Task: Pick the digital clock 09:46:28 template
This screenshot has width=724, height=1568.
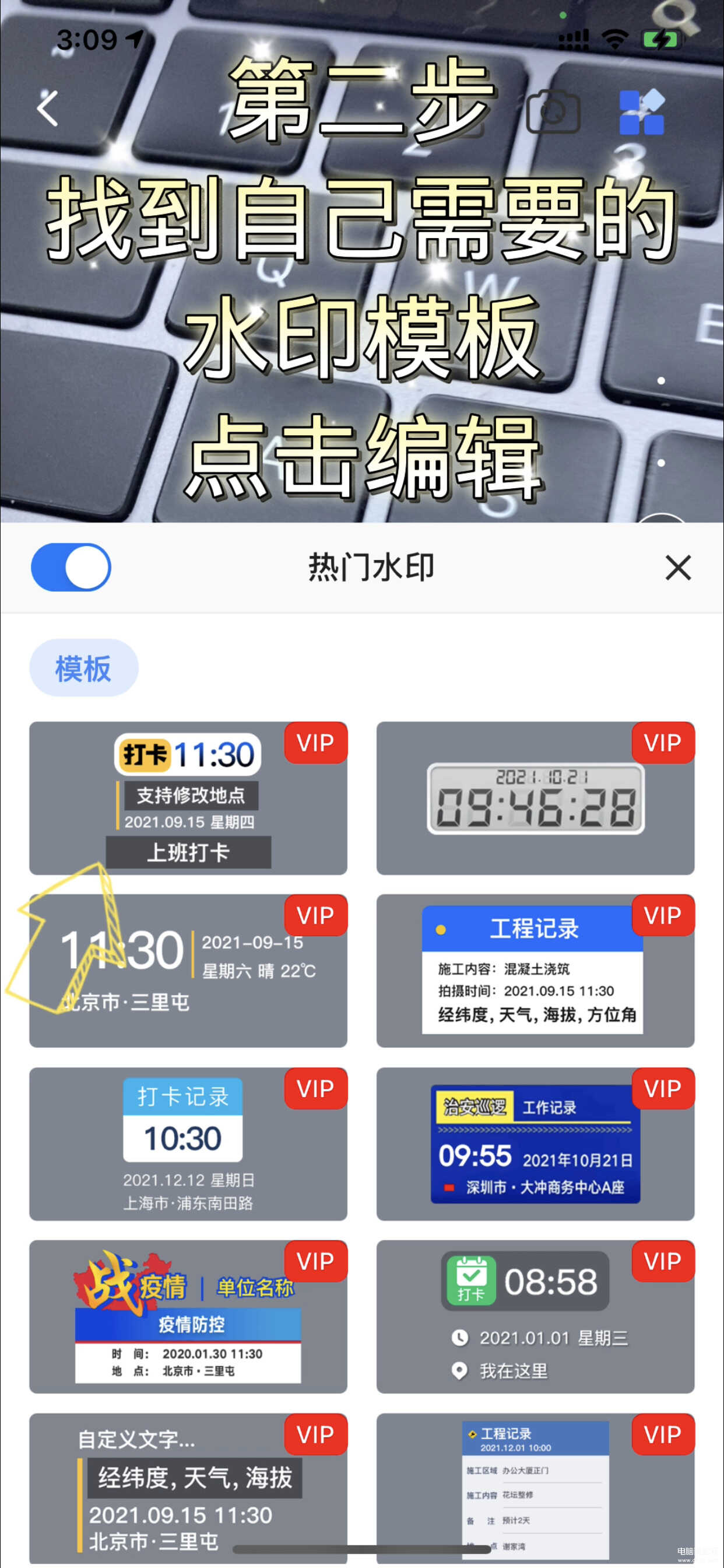Action: click(x=535, y=798)
